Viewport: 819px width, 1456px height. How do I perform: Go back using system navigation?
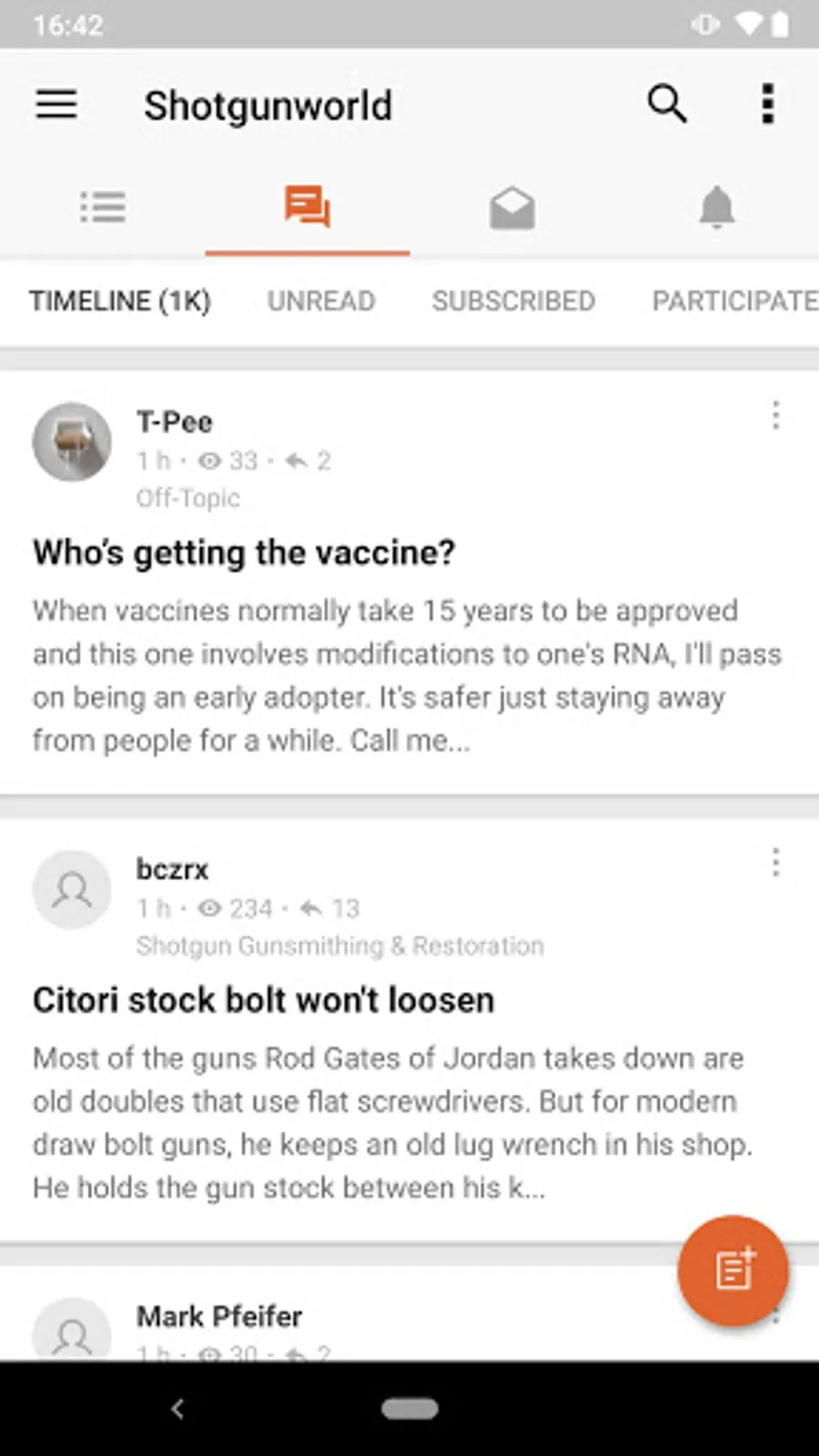178,1409
